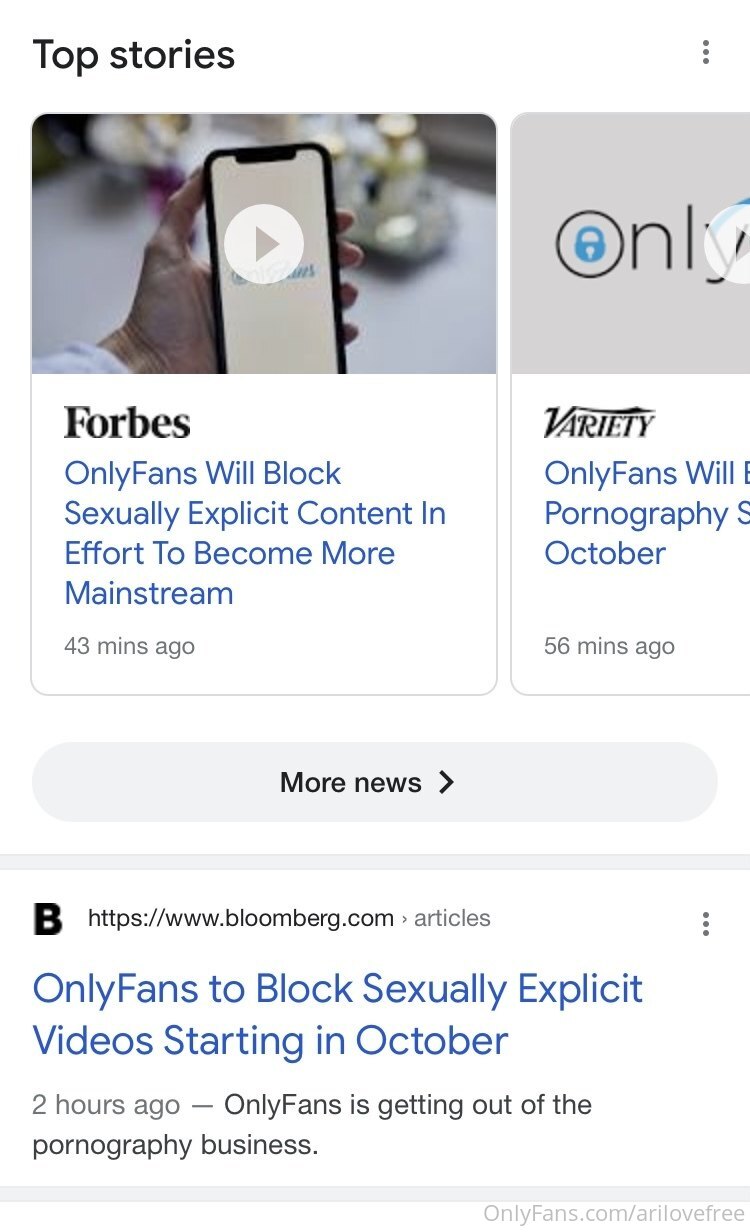750x1232 pixels.
Task: Visit the bloomberg.com URL breadcrumb
Action: [240, 918]
